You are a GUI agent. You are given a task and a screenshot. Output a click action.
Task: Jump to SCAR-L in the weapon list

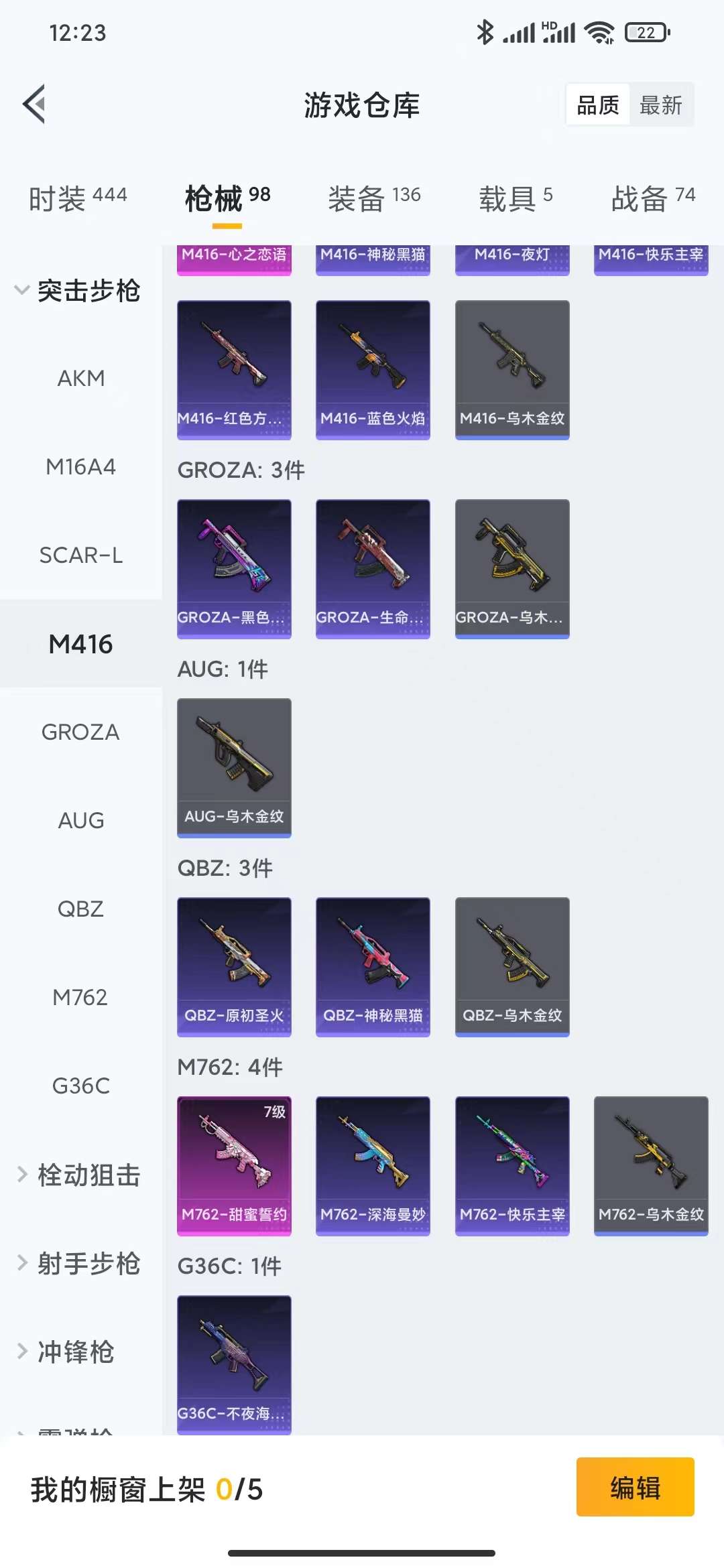point(81,556)
